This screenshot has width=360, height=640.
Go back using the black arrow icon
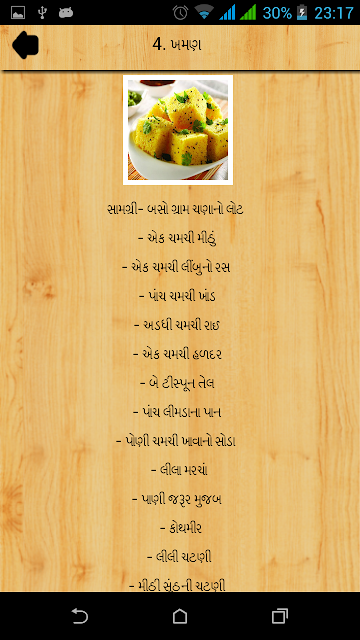pos(25,44)
